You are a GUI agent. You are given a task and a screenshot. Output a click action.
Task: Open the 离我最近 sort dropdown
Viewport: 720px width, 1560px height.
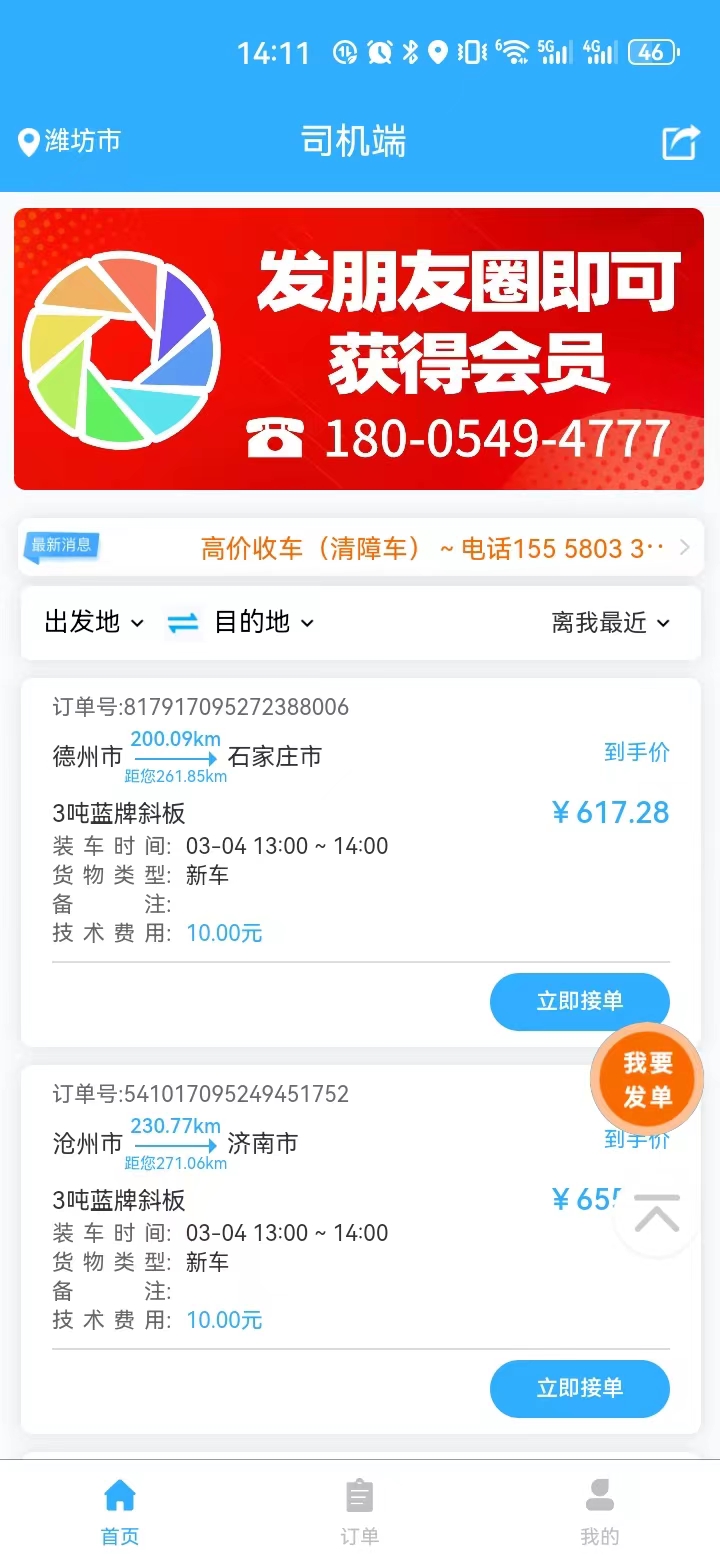pos(610,623)
